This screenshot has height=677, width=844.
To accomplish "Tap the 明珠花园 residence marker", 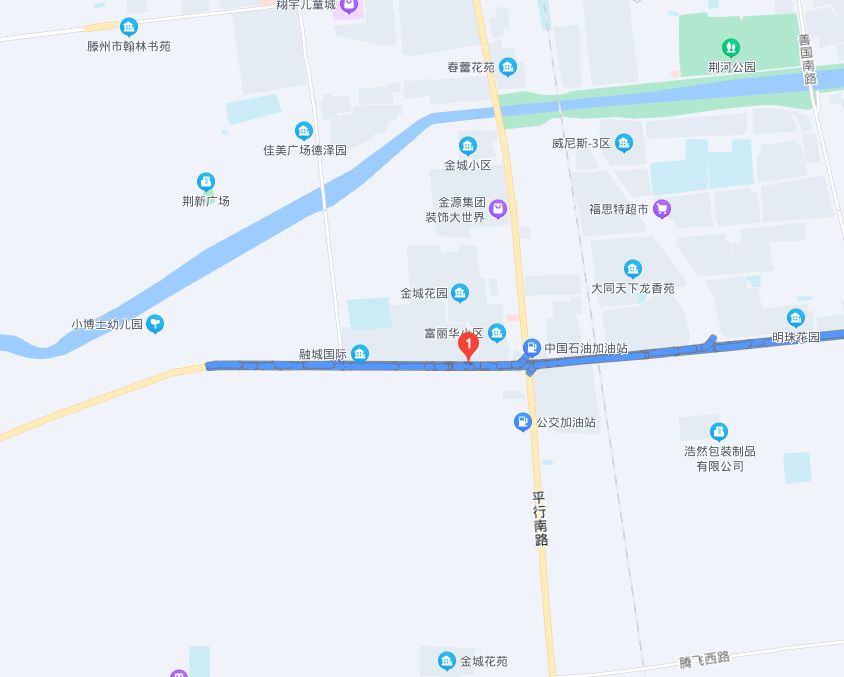I will [x=796, y=318].
